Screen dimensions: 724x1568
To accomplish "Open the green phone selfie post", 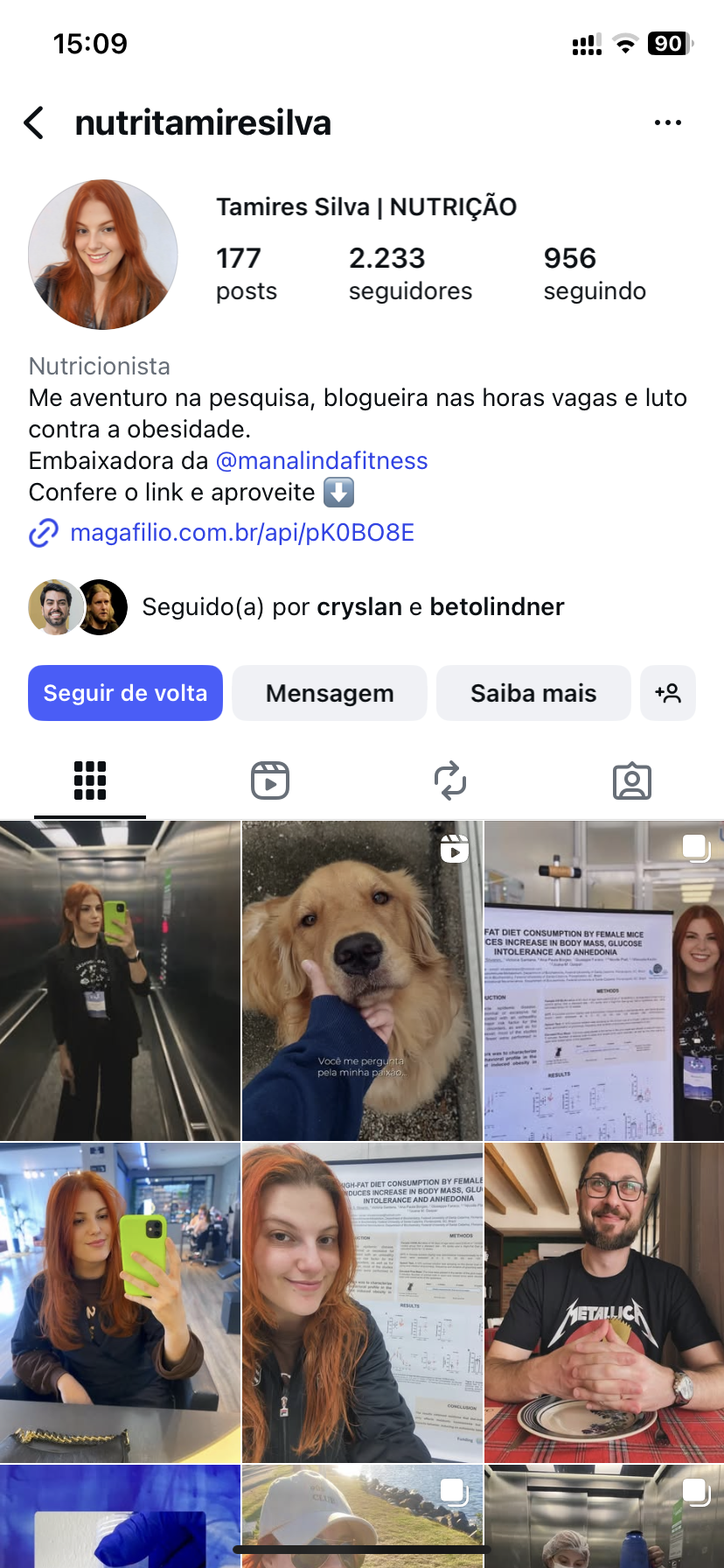I will (x=120, y=1302).
